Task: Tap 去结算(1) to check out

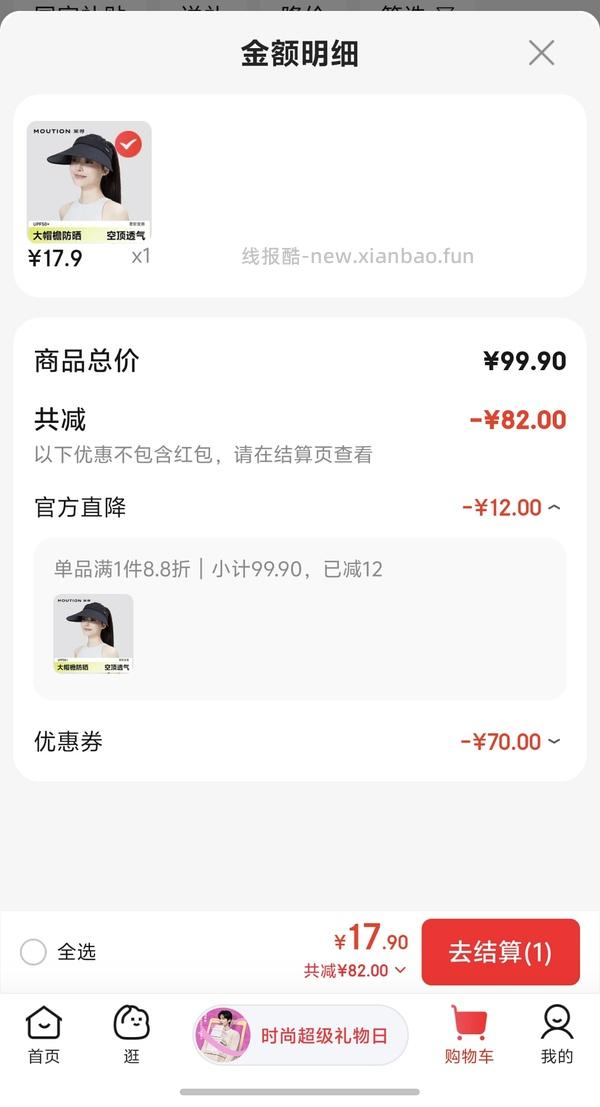Action: click(500, 952)
